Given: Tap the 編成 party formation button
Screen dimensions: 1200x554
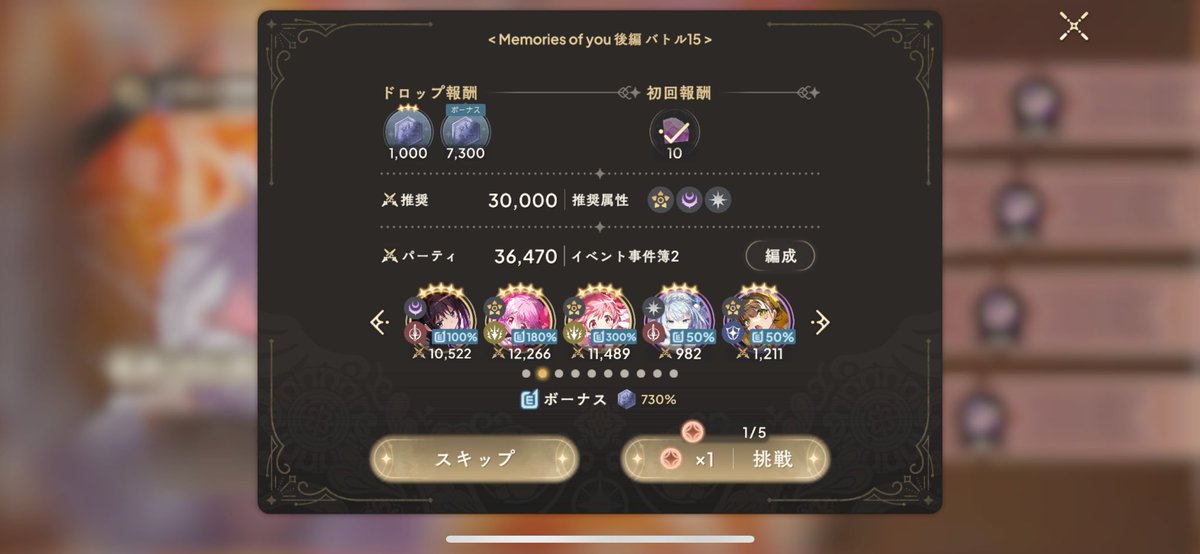Looking at the screenshot, I should point(780,256).
